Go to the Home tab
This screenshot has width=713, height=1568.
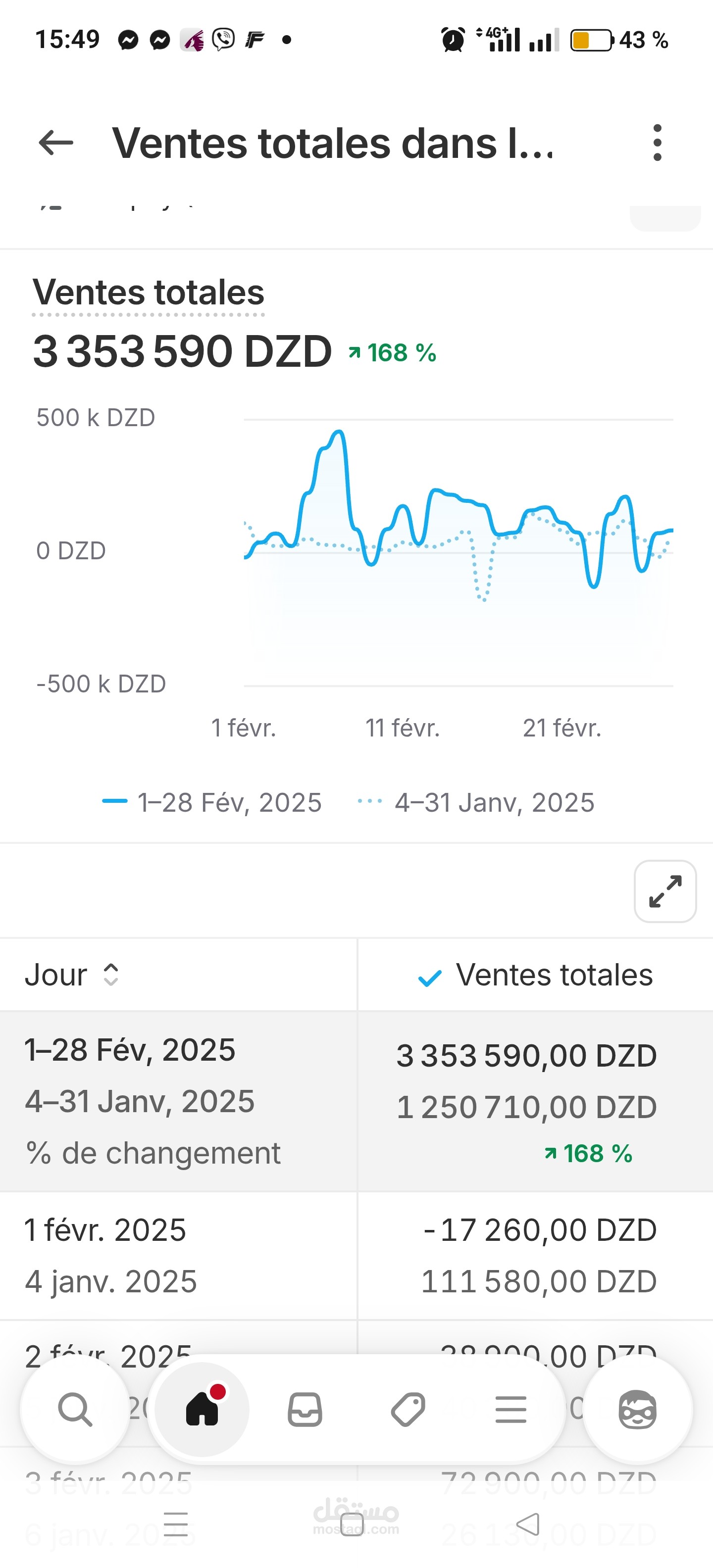point(203,1409)
